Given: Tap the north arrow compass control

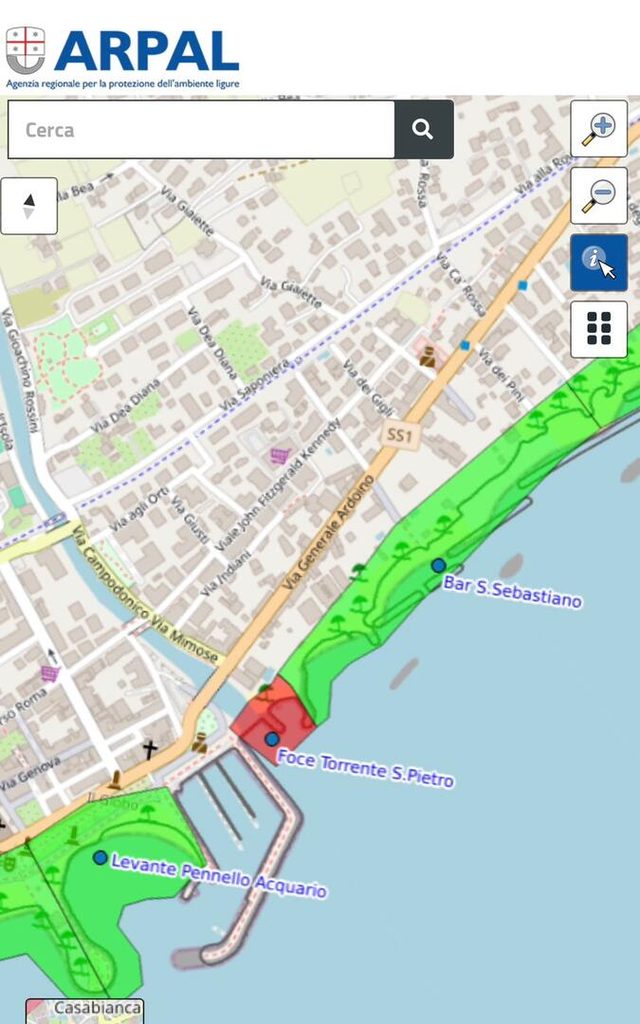Looking at the screenshot, I should pos(29,206).
